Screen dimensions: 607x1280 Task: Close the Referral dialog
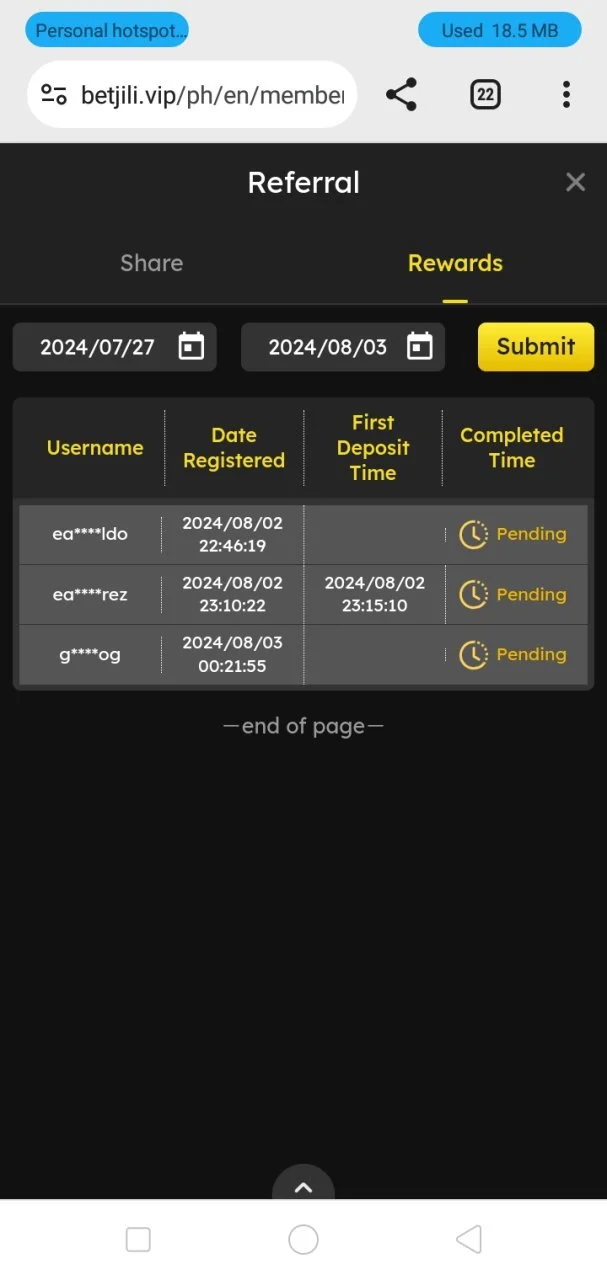[575, 182]
